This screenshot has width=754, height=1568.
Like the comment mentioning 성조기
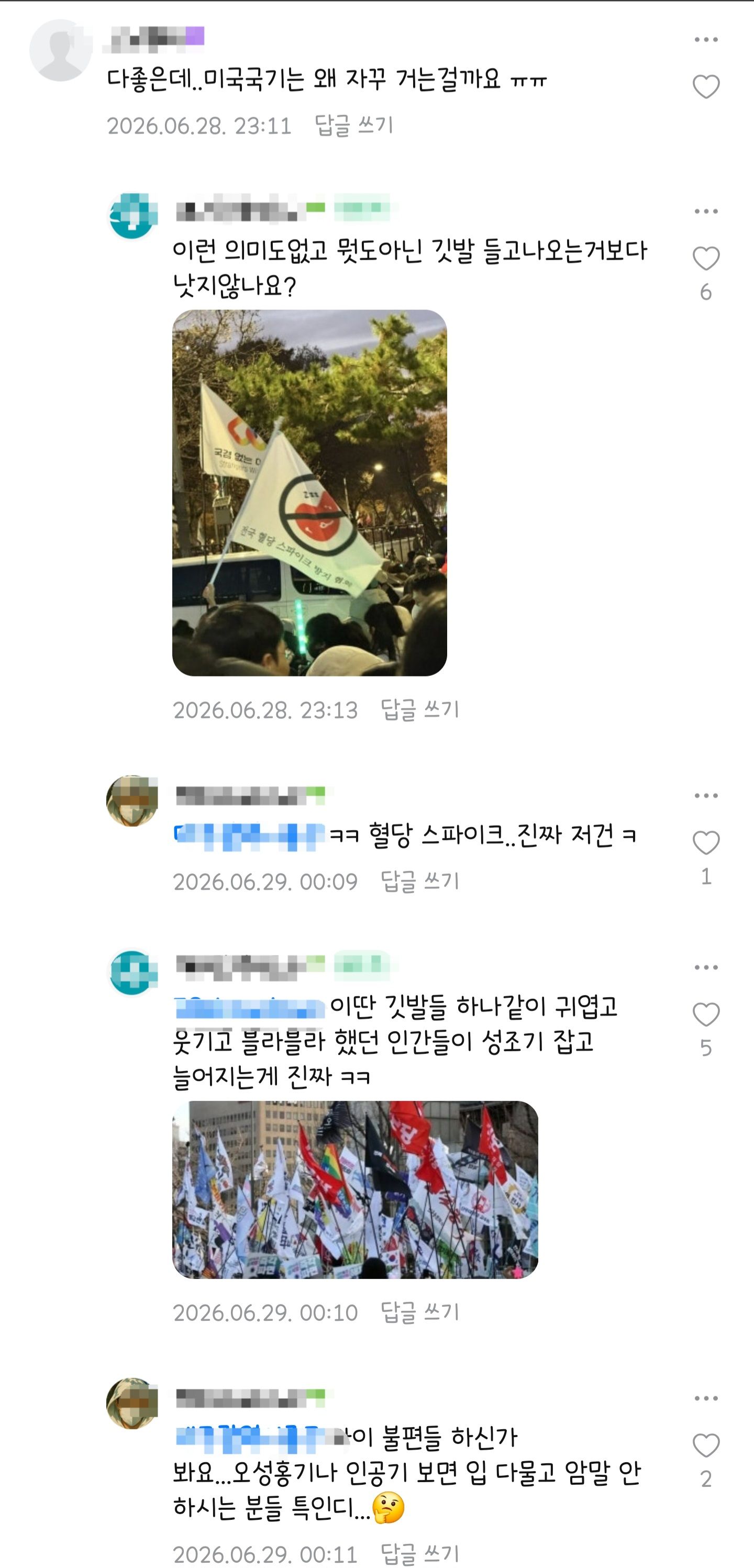pyautogui.click(x=706, y=1015)
